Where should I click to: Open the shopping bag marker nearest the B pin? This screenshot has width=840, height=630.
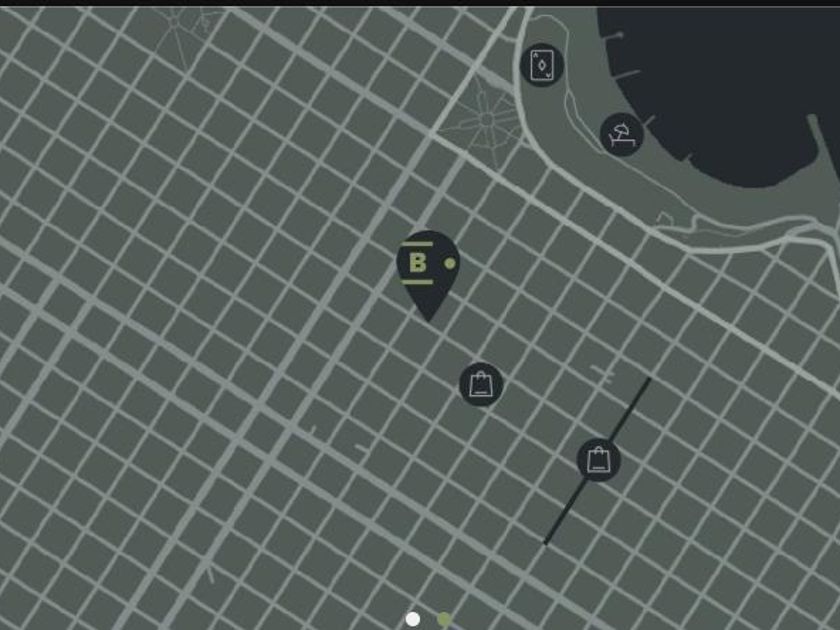tap(481, 384)
